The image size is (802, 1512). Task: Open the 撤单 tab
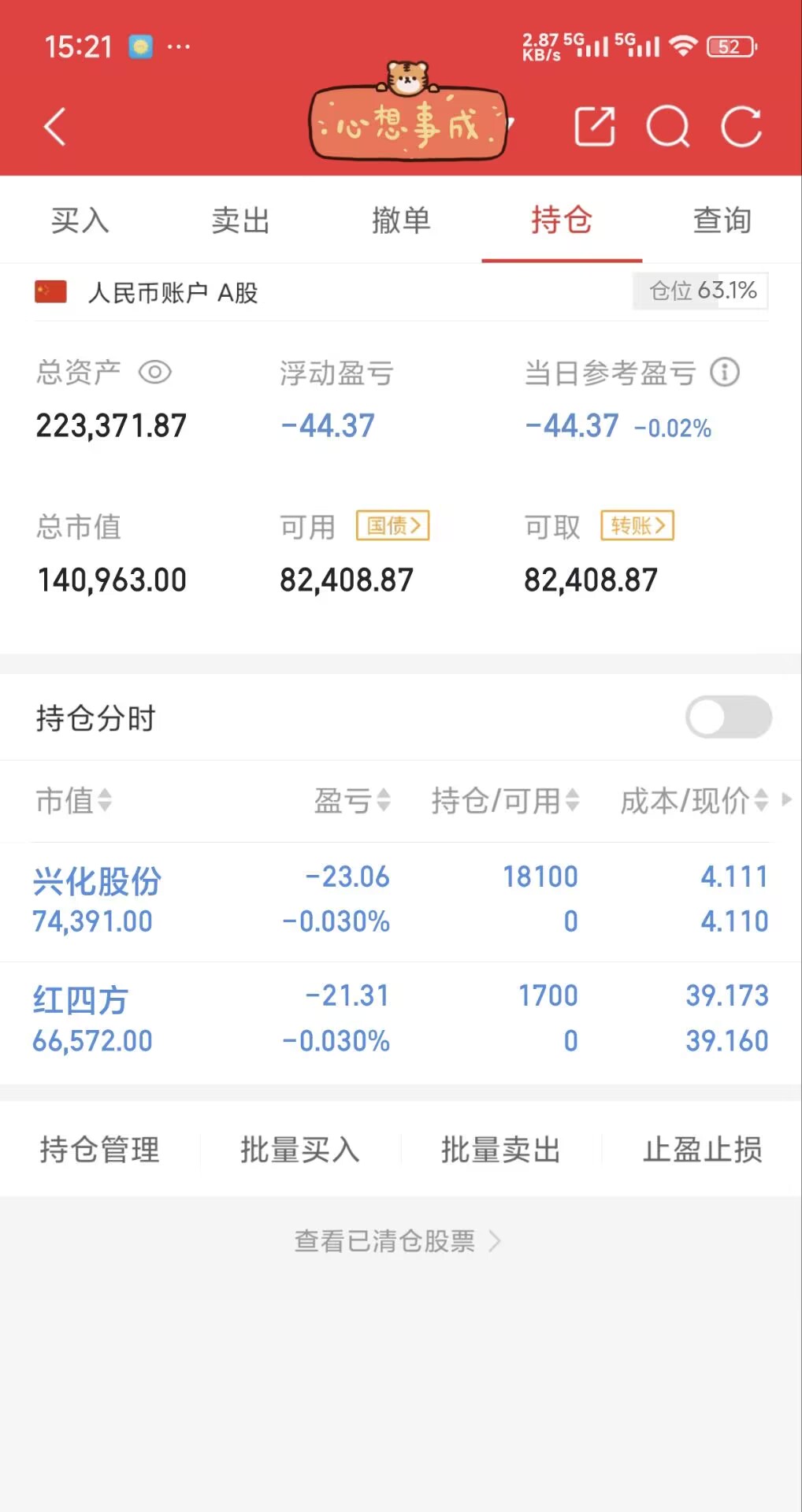coord(401,220)
